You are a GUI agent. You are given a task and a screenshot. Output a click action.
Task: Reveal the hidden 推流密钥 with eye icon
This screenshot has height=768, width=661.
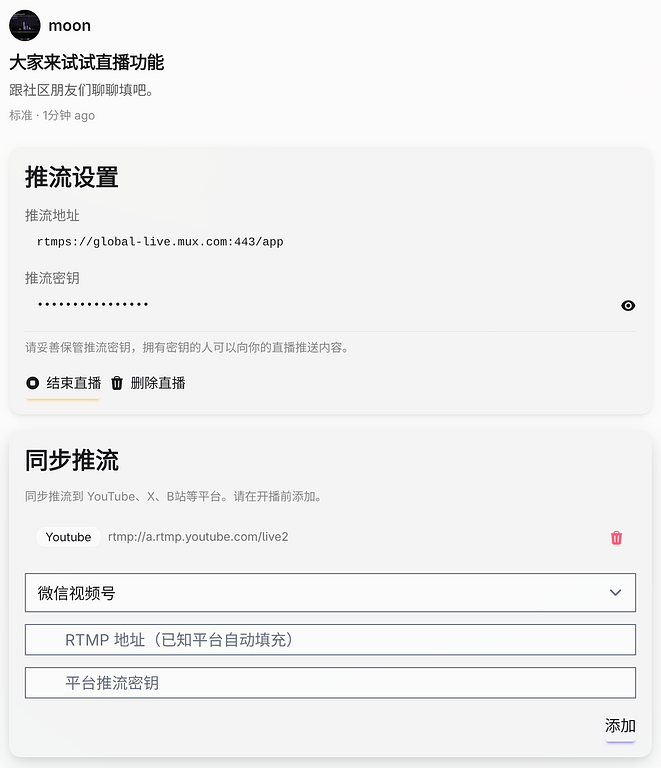(x=628, y=306)
